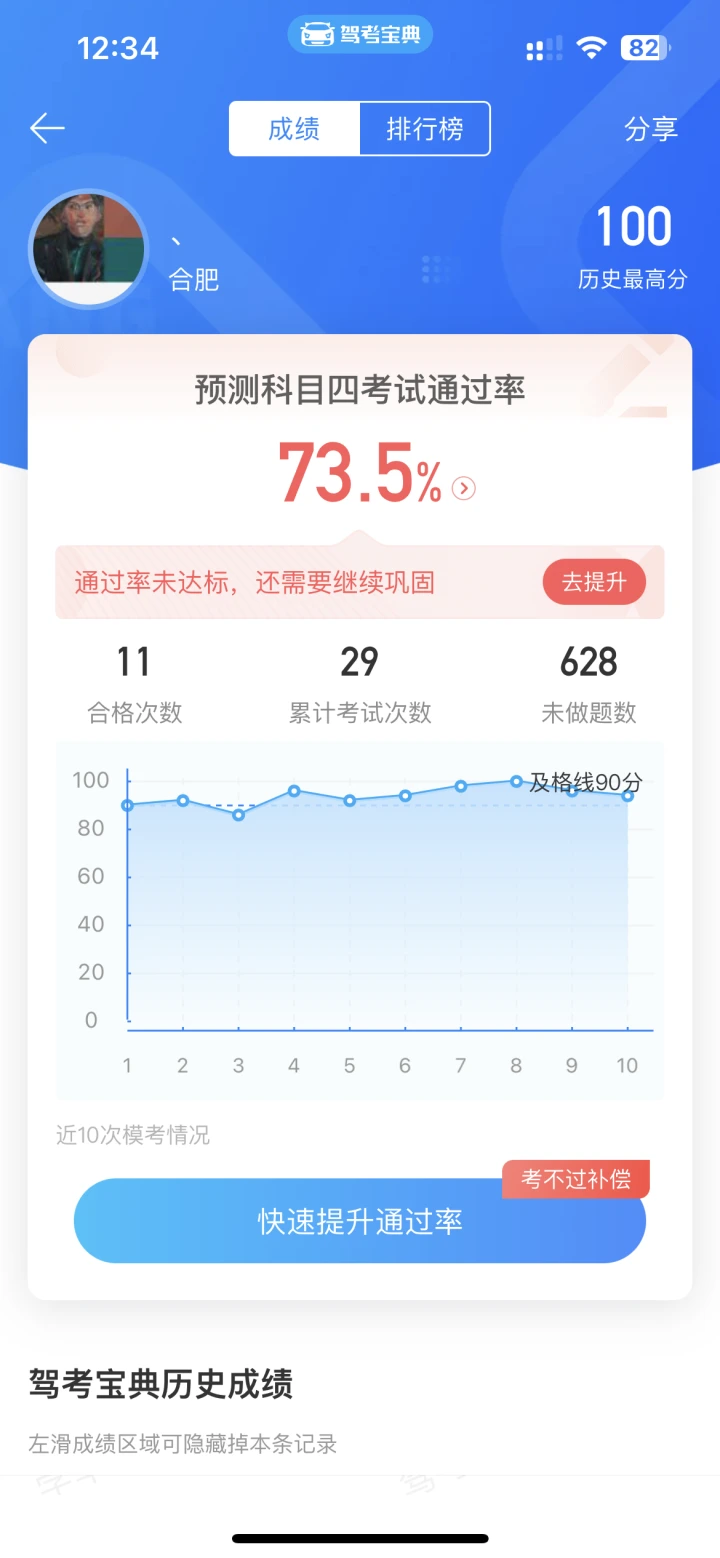Tap 快速提升通过率 button
Viewport: 720px width, 1558px height.
tap(360, 1221)
